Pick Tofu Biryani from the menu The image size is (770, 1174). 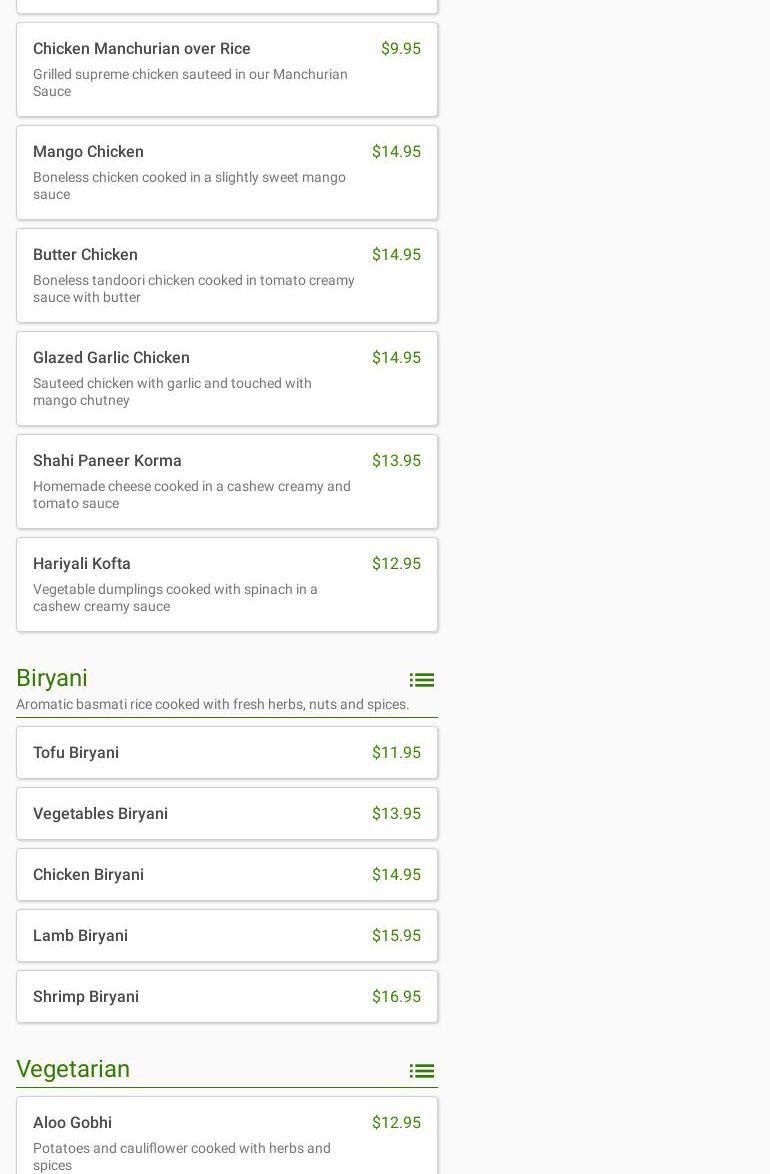tap(226, 752)
